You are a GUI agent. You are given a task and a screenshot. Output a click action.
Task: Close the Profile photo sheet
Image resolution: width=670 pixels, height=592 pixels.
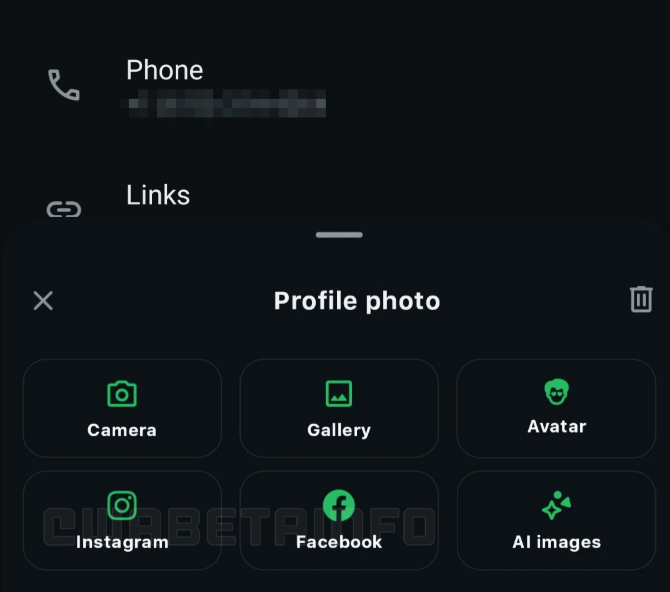click(43, 300)
